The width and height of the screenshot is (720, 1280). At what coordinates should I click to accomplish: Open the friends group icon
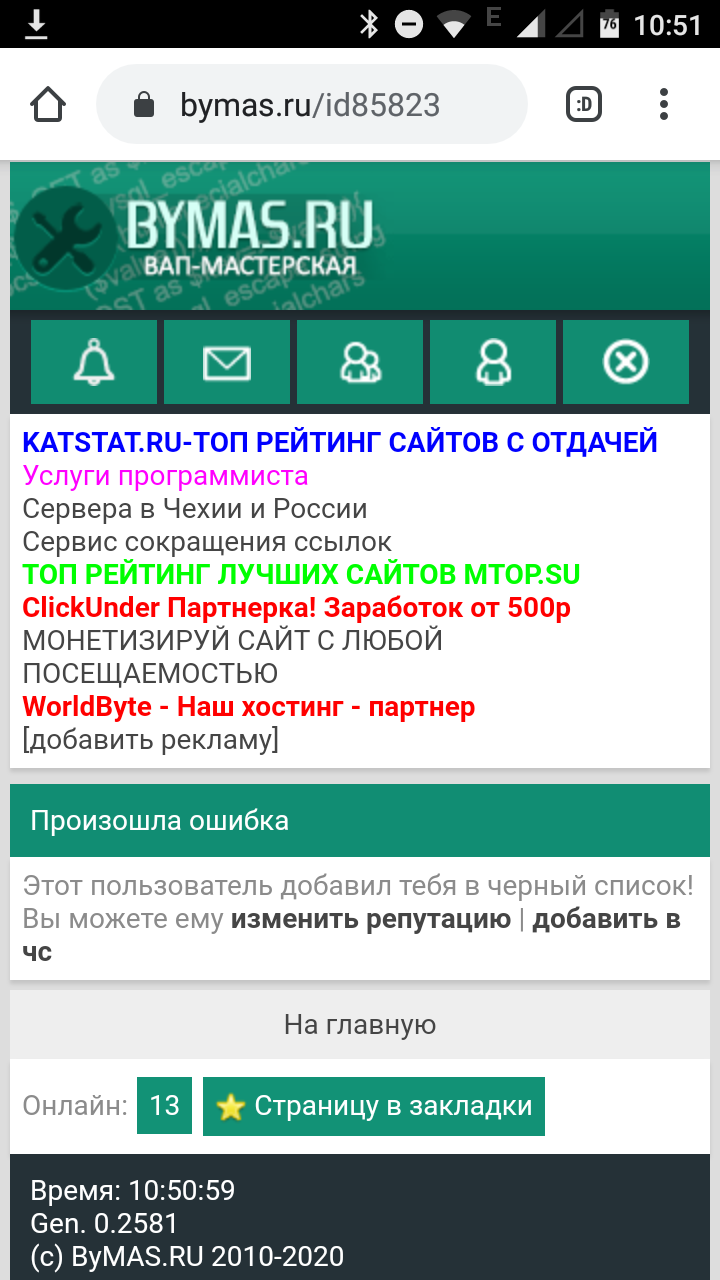click(x=360, y=362)
